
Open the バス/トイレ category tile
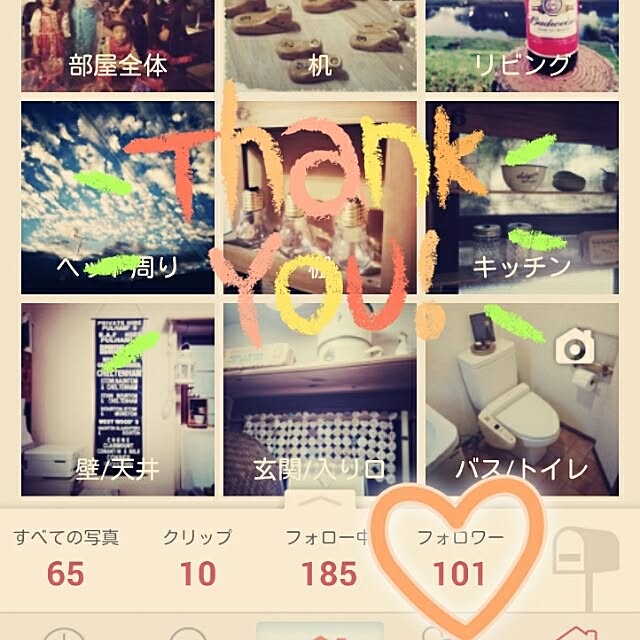tap(523, 400)
